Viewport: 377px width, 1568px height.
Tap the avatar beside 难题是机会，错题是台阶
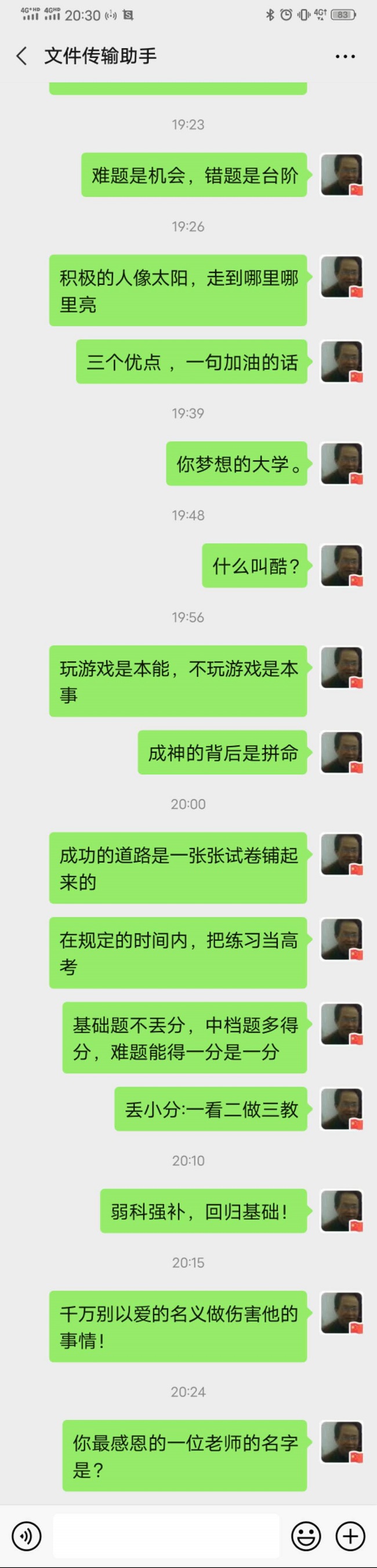[x=341, y=175]
